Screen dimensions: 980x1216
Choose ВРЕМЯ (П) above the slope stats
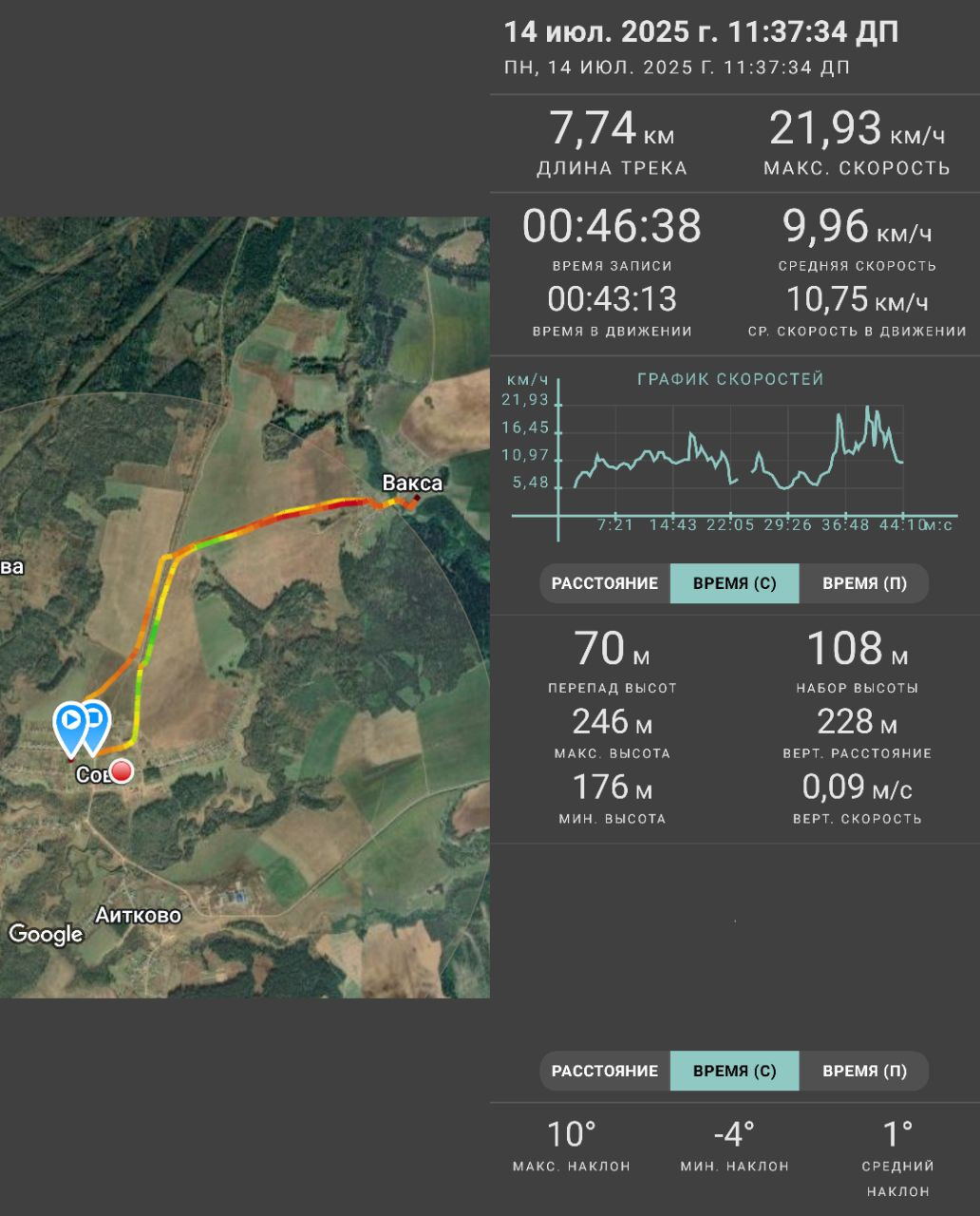click(864, 1071)
